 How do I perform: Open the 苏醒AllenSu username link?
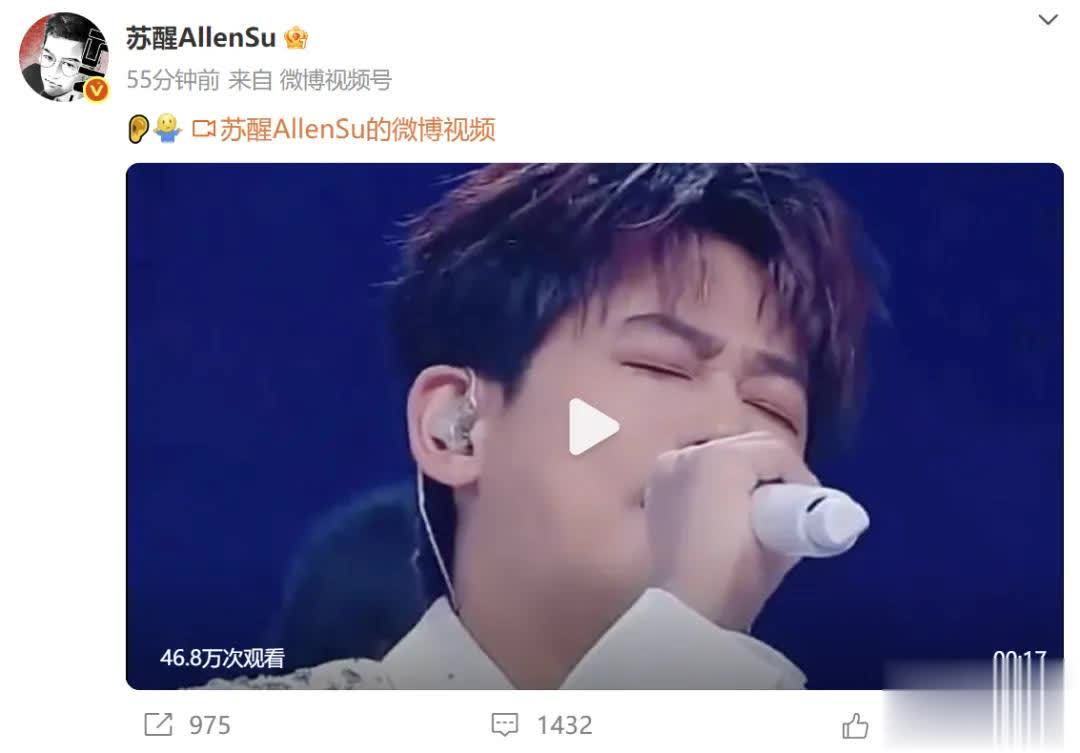click(201, 38)
